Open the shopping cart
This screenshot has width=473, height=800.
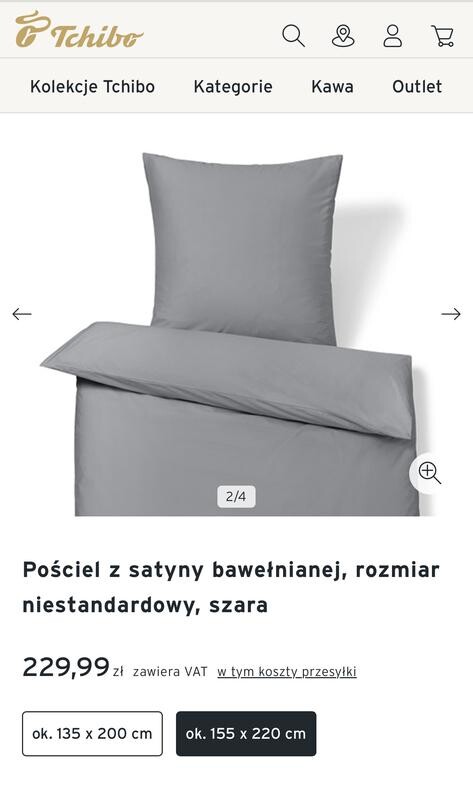tap(442, 36)
